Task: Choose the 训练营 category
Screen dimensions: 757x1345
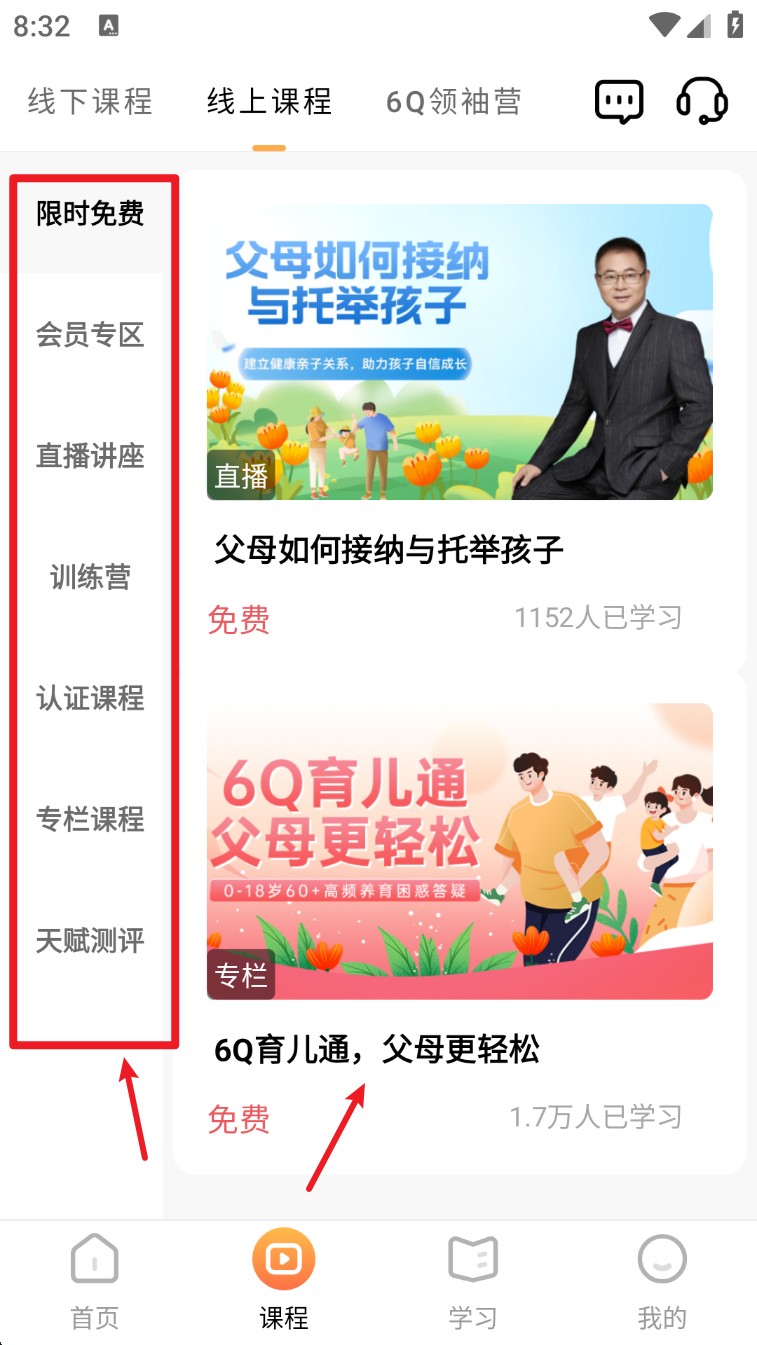Action: tap(90, 577)
